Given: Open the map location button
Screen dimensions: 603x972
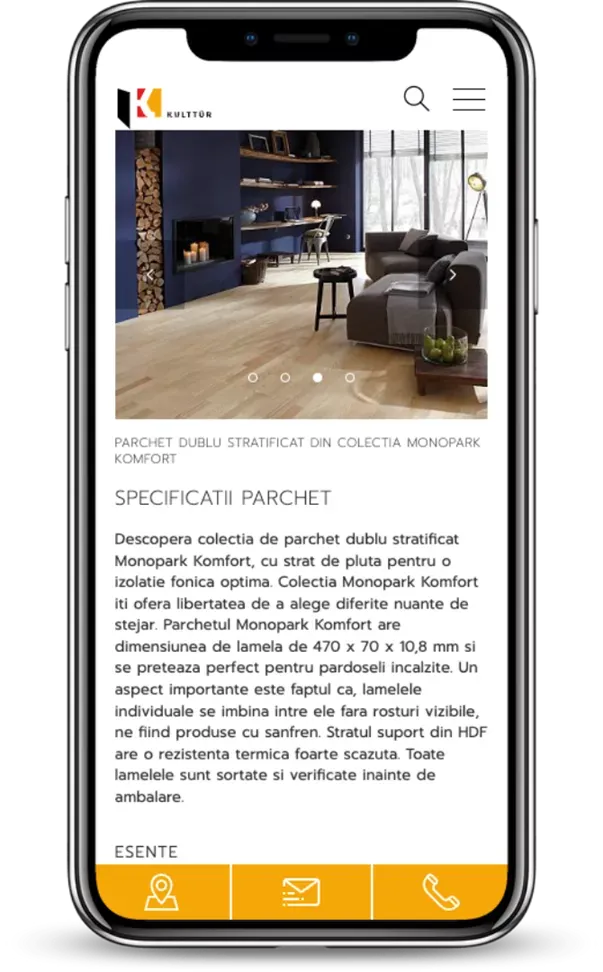Looking at the screenshot, I should click(162, 892).
